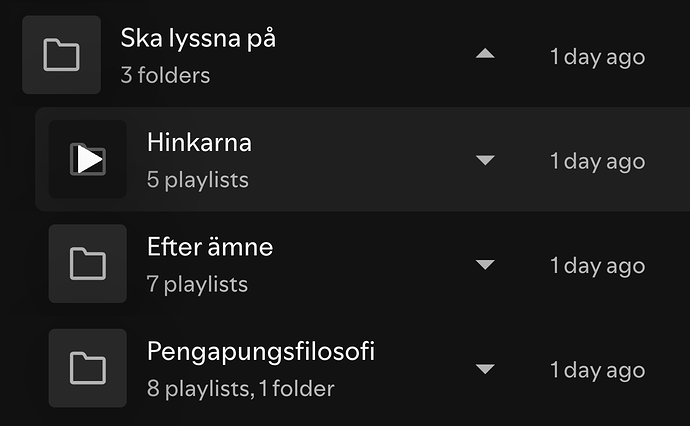Expand the Efter ämne folder arrow
The width and height of the screenshot is (690, 426).
485,265
